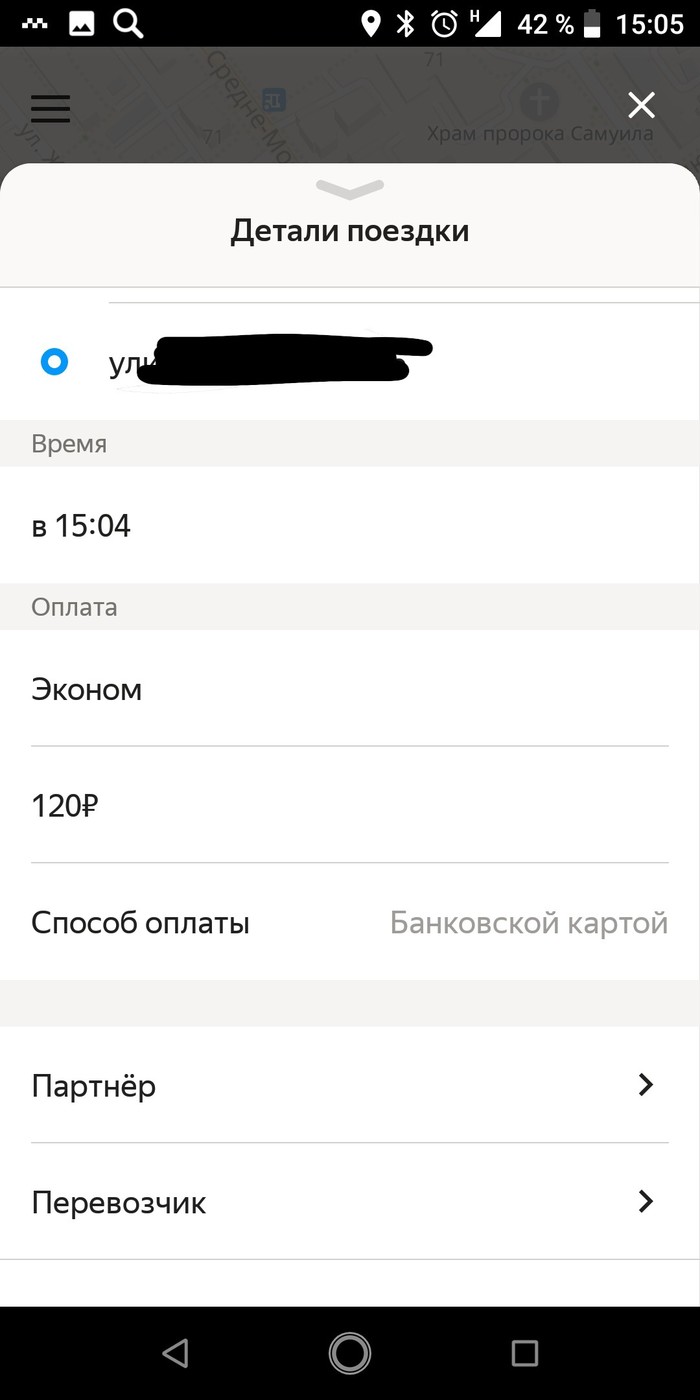Go to the home screen
The image size is (700, 1400).
tap(350, 1353)
